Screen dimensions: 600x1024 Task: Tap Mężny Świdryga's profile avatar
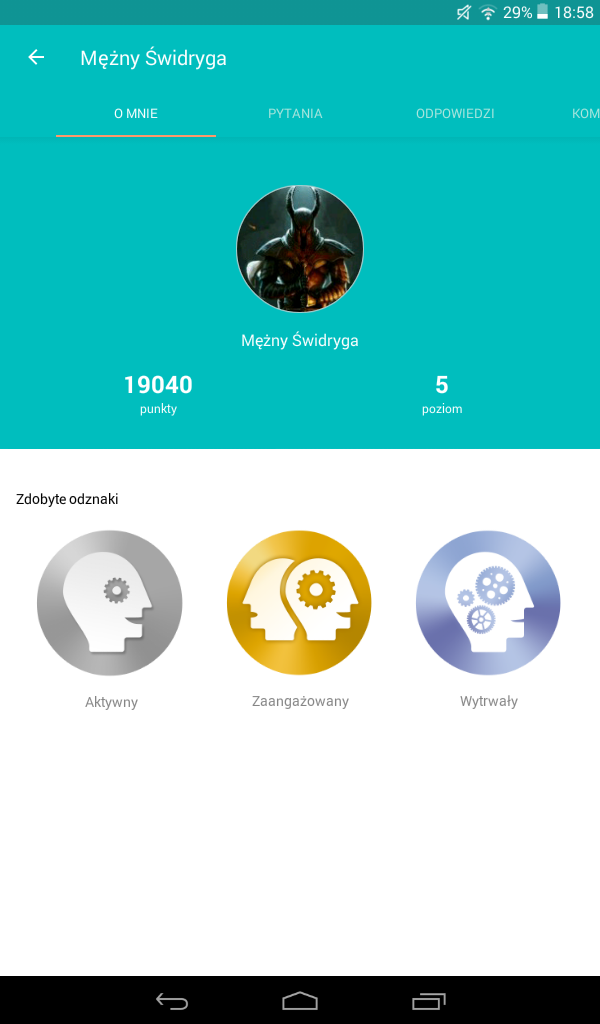coord(300,249)
